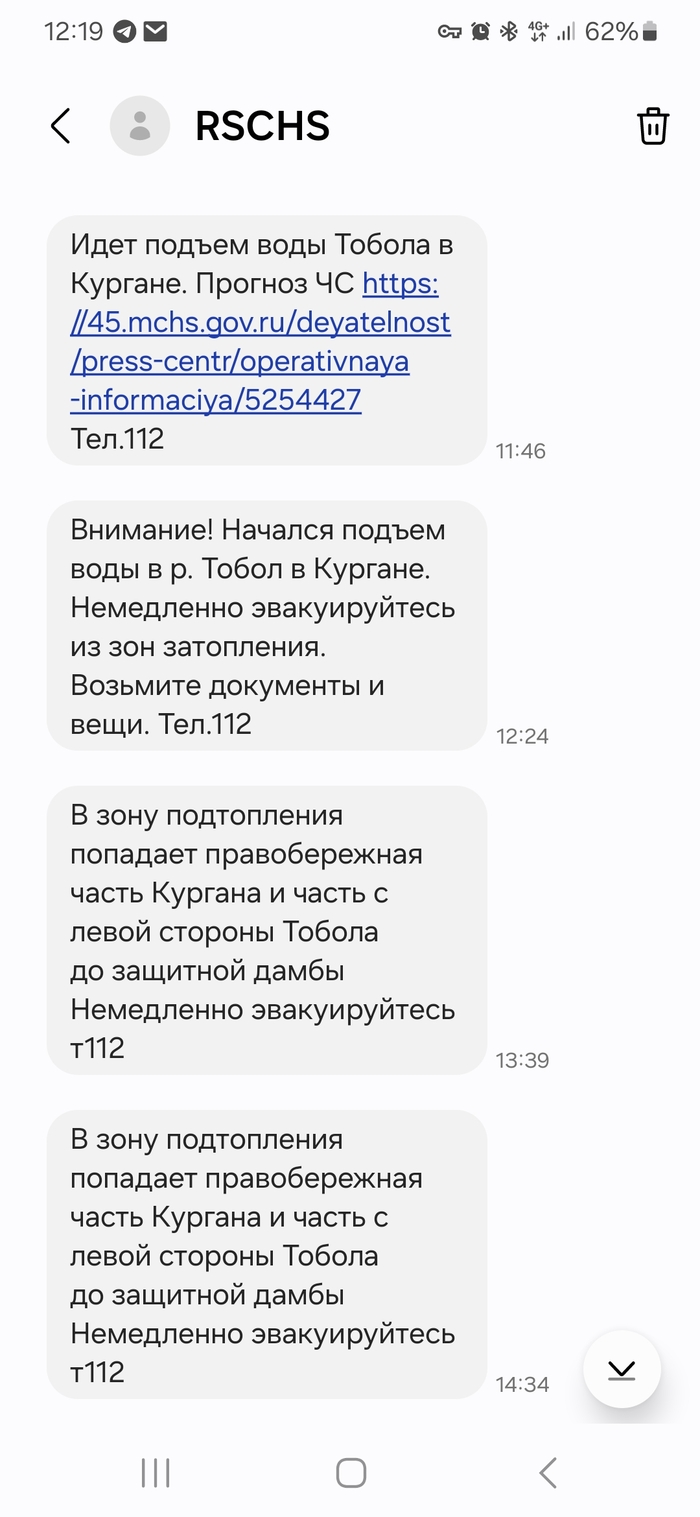Jump to the latest message with the down arrow
The width and height of the screenshot is (700, 1517).
tap(622, 1370)
